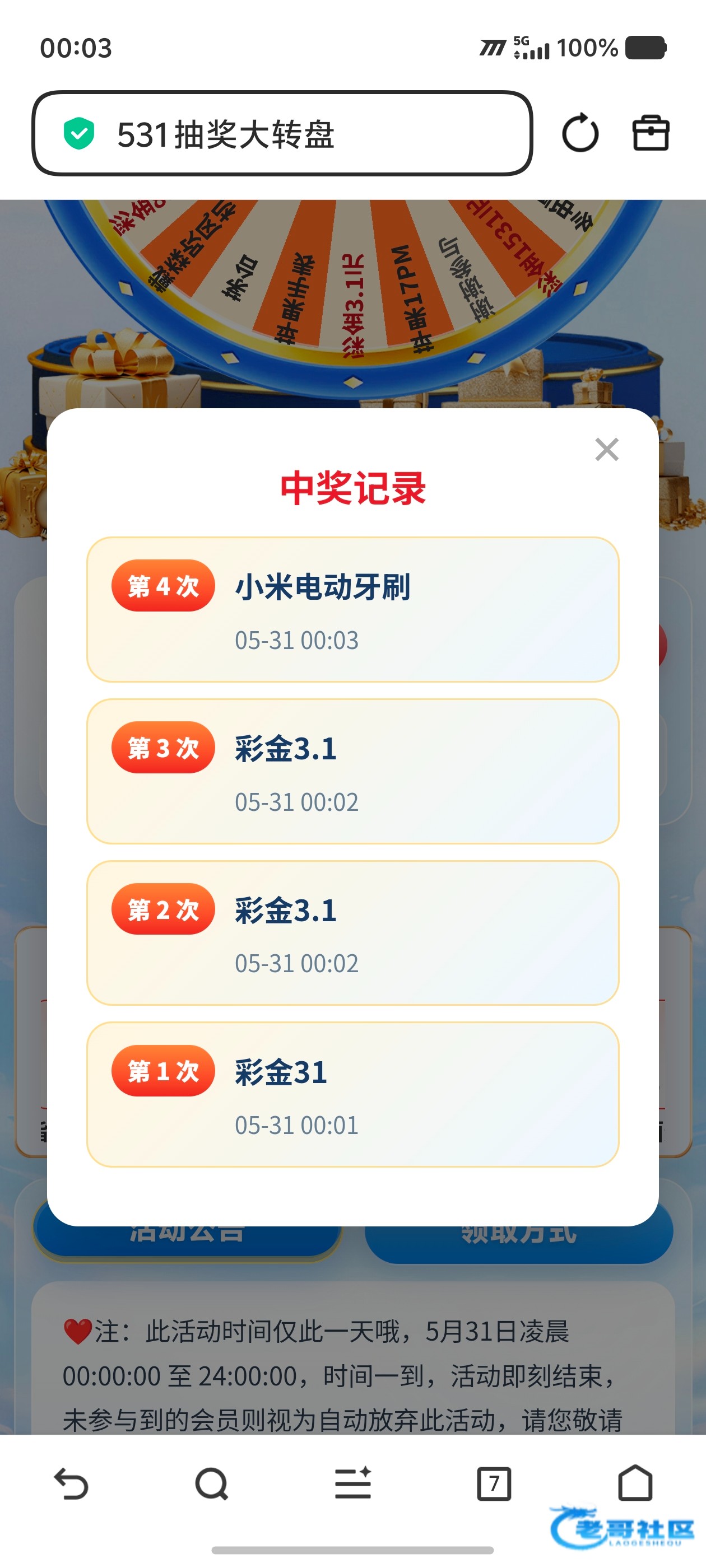Go back with the browser back arrow
The image size is (706, 1568).
click(71, 1483)
